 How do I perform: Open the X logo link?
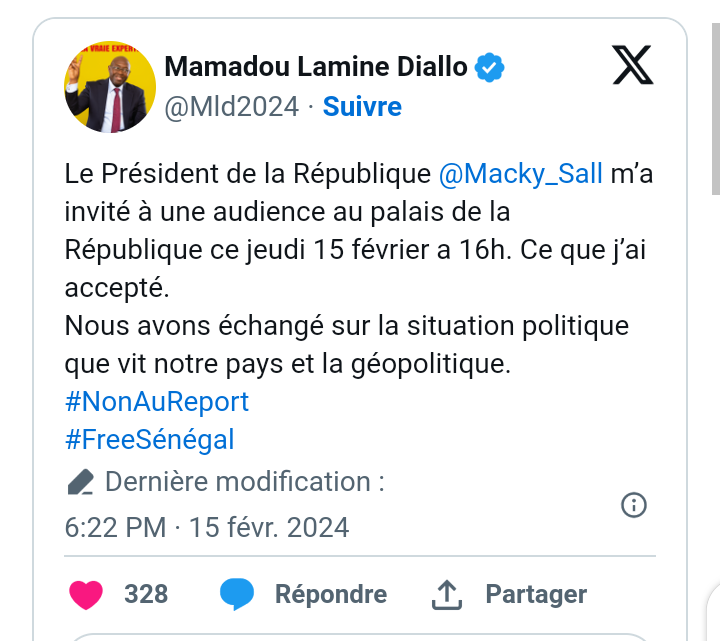click(x=633, y=67)
